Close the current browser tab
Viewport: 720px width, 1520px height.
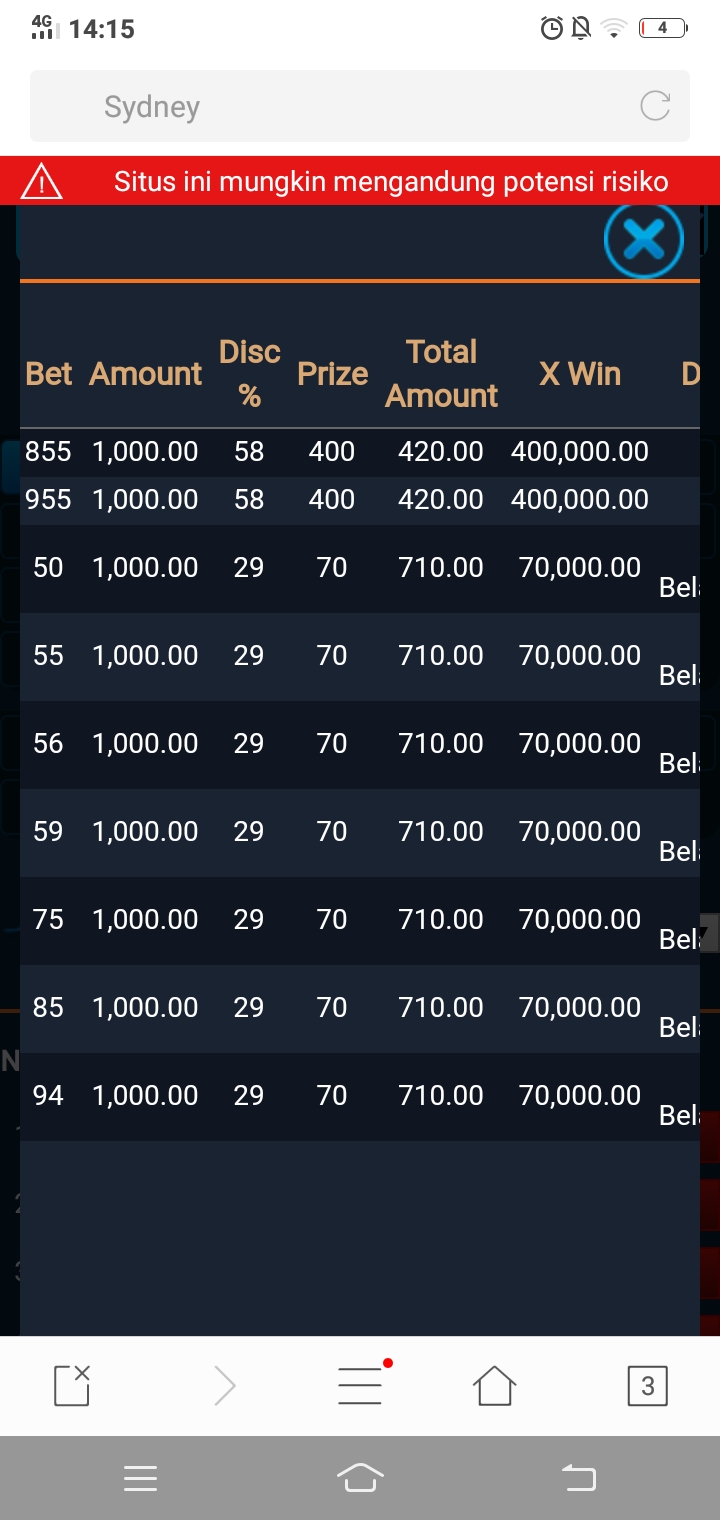click(x=72, y=1385)
